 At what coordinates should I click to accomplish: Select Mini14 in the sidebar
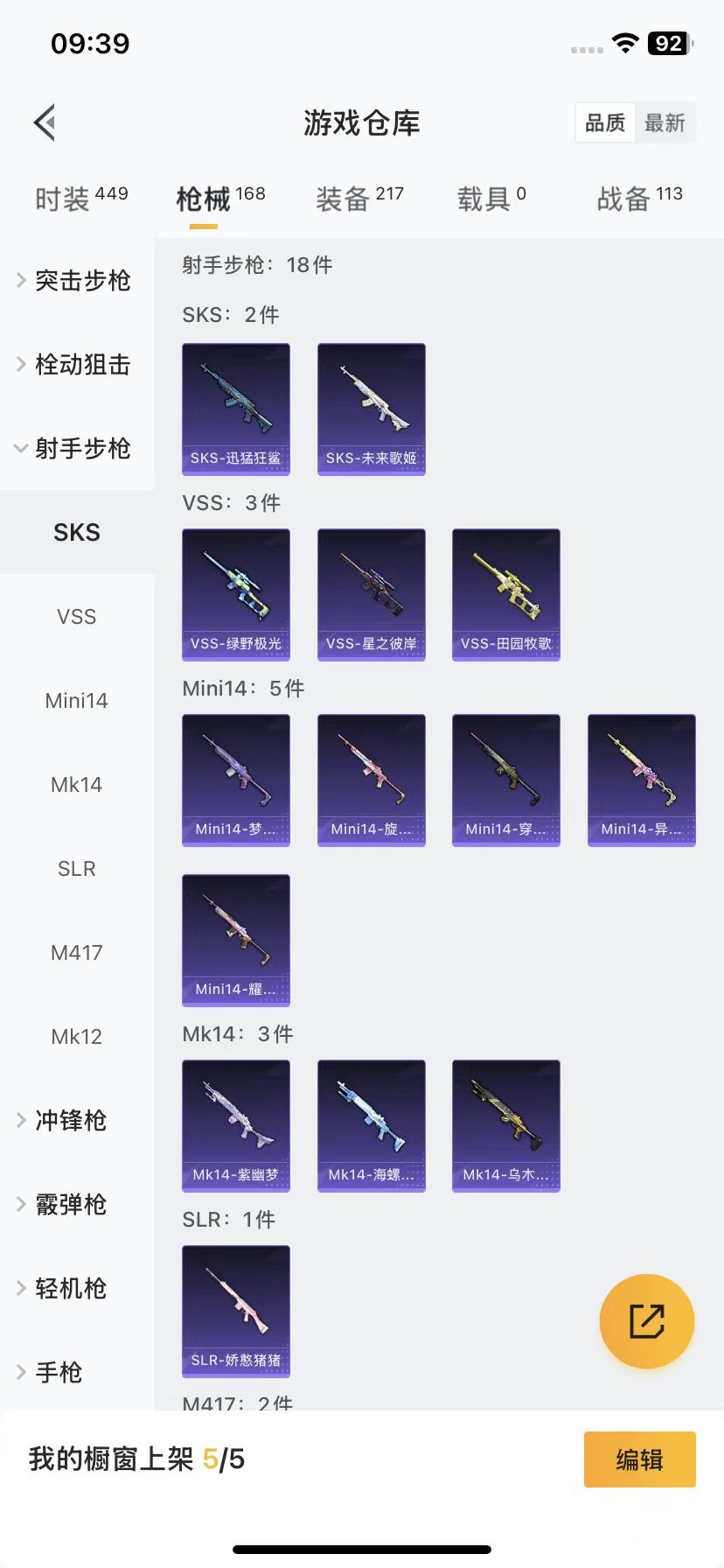coord(76,700)
